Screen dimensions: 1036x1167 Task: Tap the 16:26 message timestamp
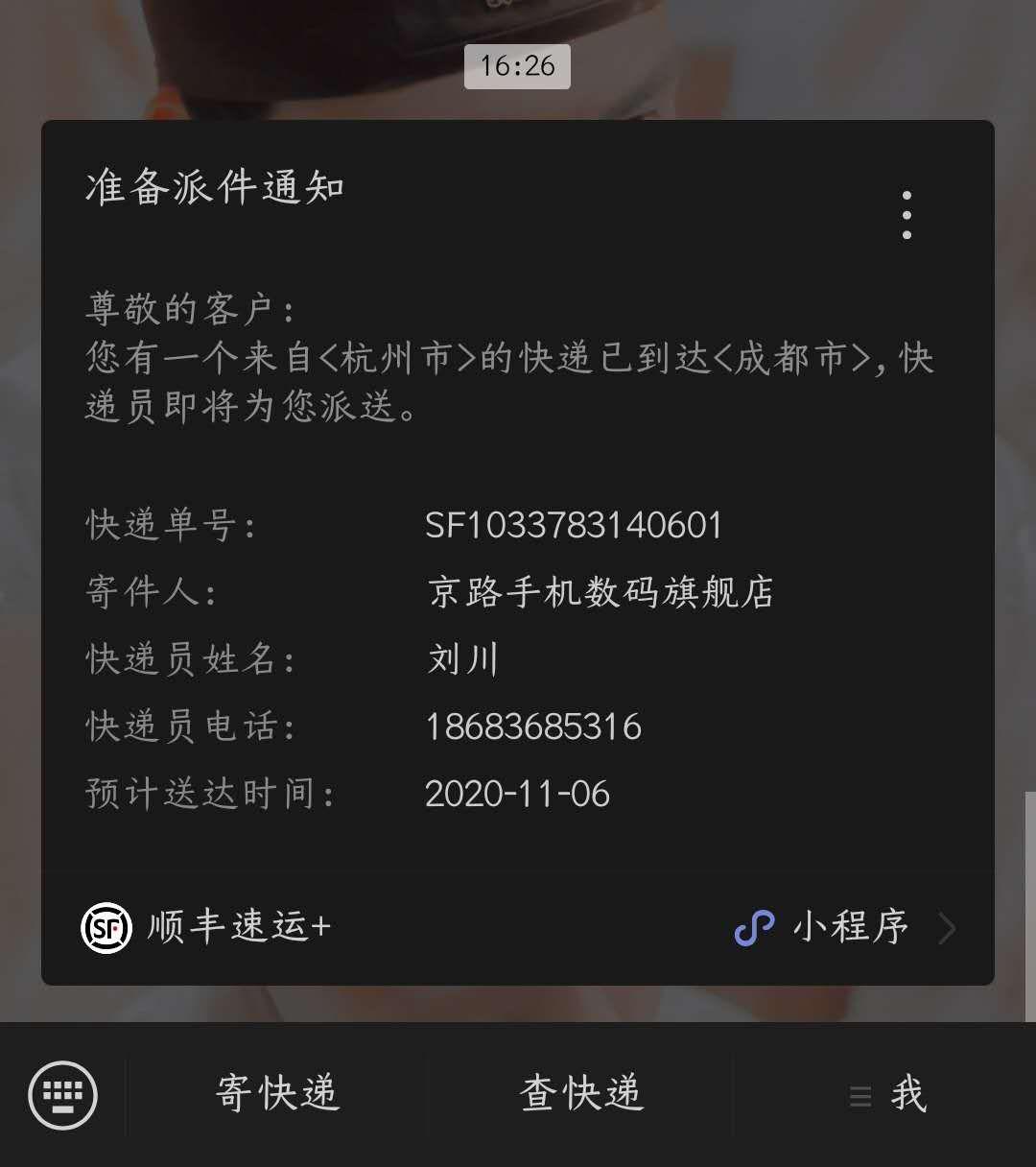517,65
